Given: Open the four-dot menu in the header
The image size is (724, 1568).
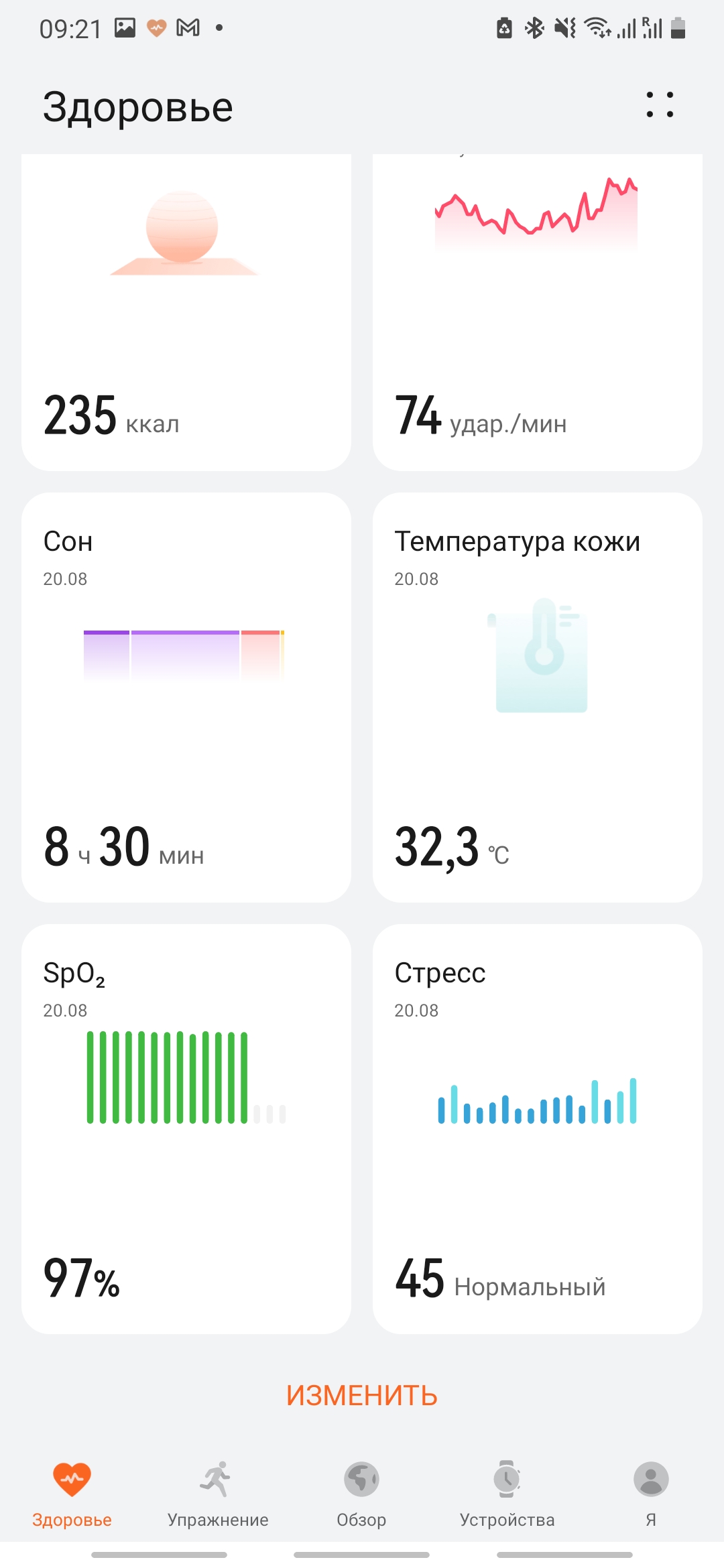Looking at the screenshot, I should coord(660,105).
